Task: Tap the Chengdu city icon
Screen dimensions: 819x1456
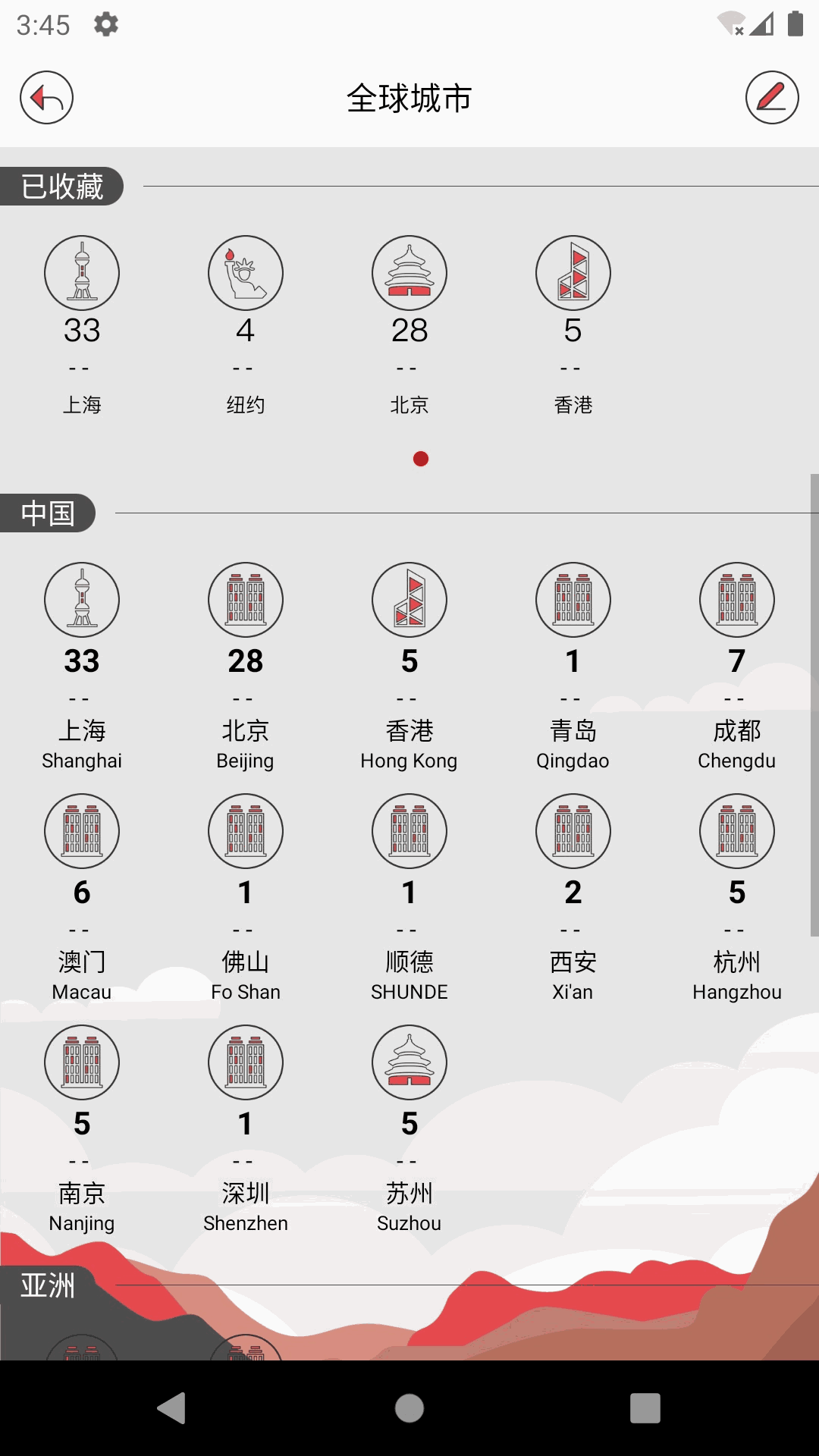Action: (x=736, y=599)
